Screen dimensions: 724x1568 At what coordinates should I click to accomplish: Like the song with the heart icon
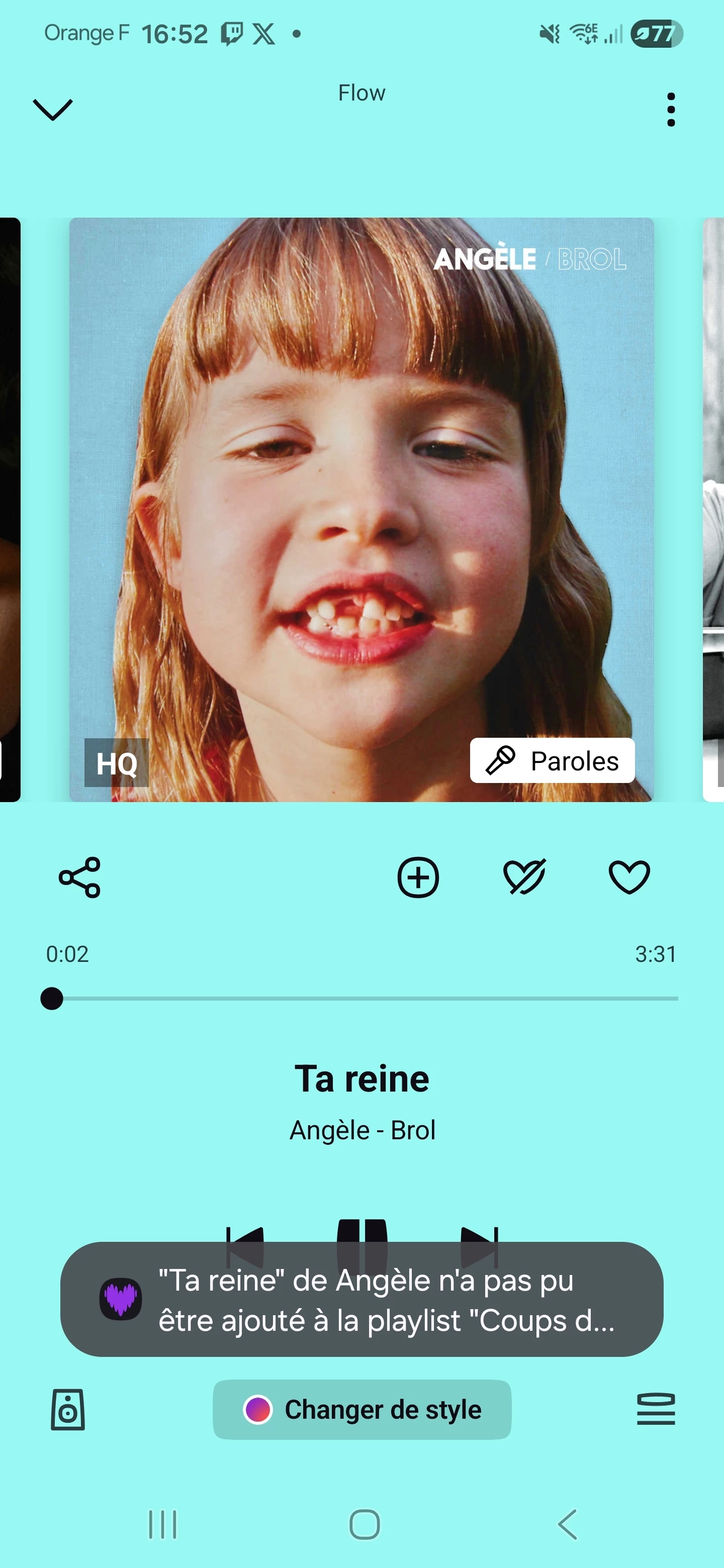[x=629, y=877]
